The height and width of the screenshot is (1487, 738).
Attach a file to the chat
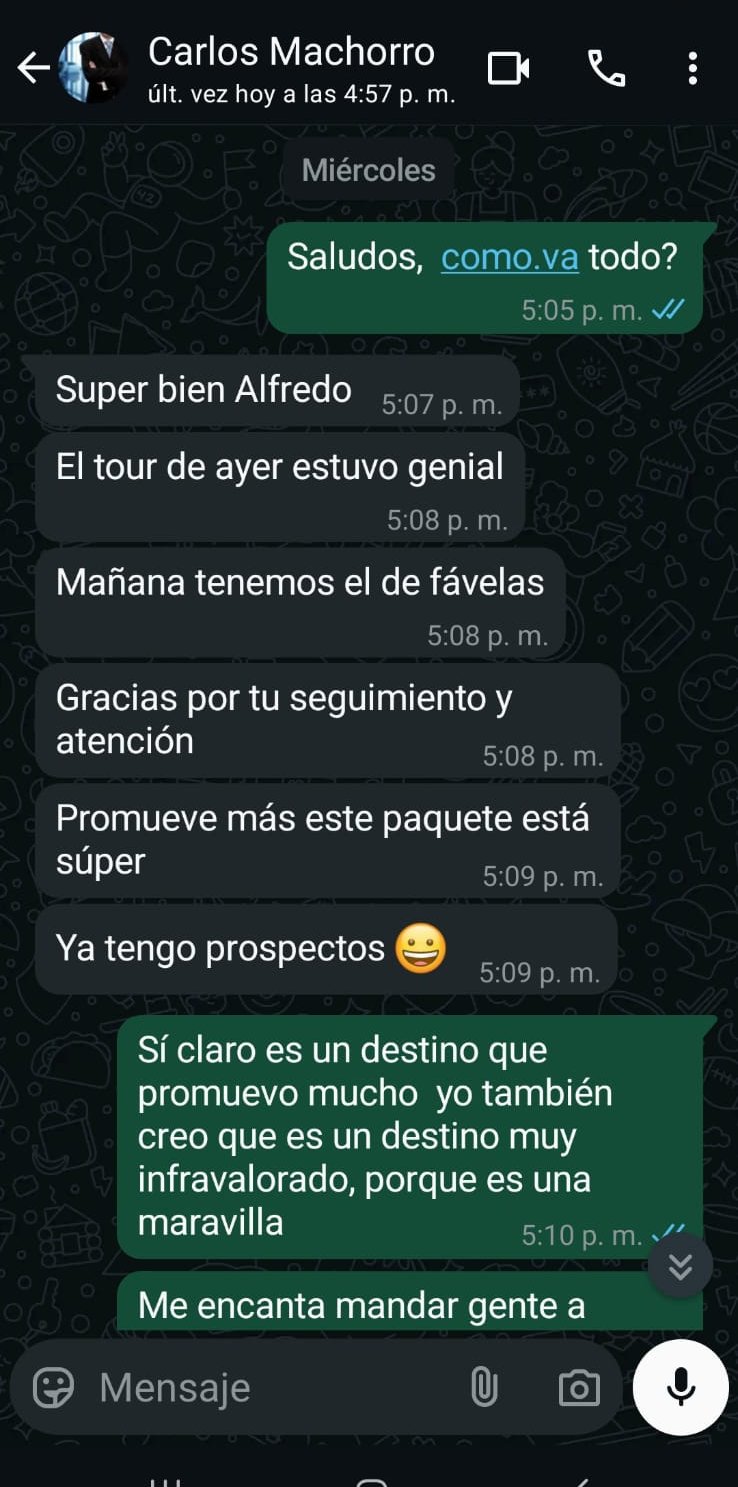(484, 1387)
